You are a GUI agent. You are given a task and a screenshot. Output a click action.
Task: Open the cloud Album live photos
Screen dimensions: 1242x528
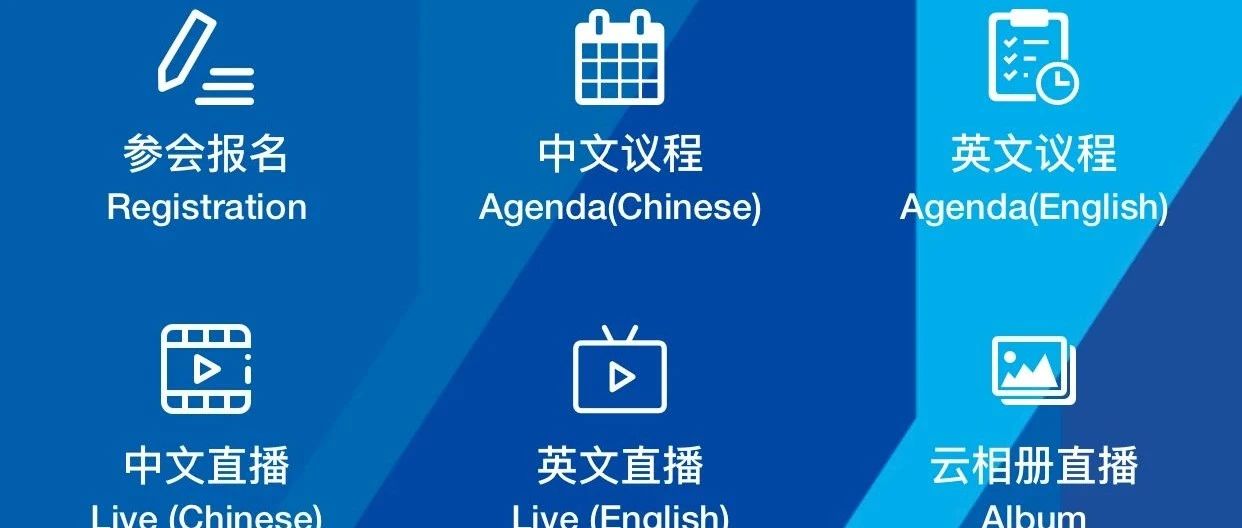click(1033, 370)
